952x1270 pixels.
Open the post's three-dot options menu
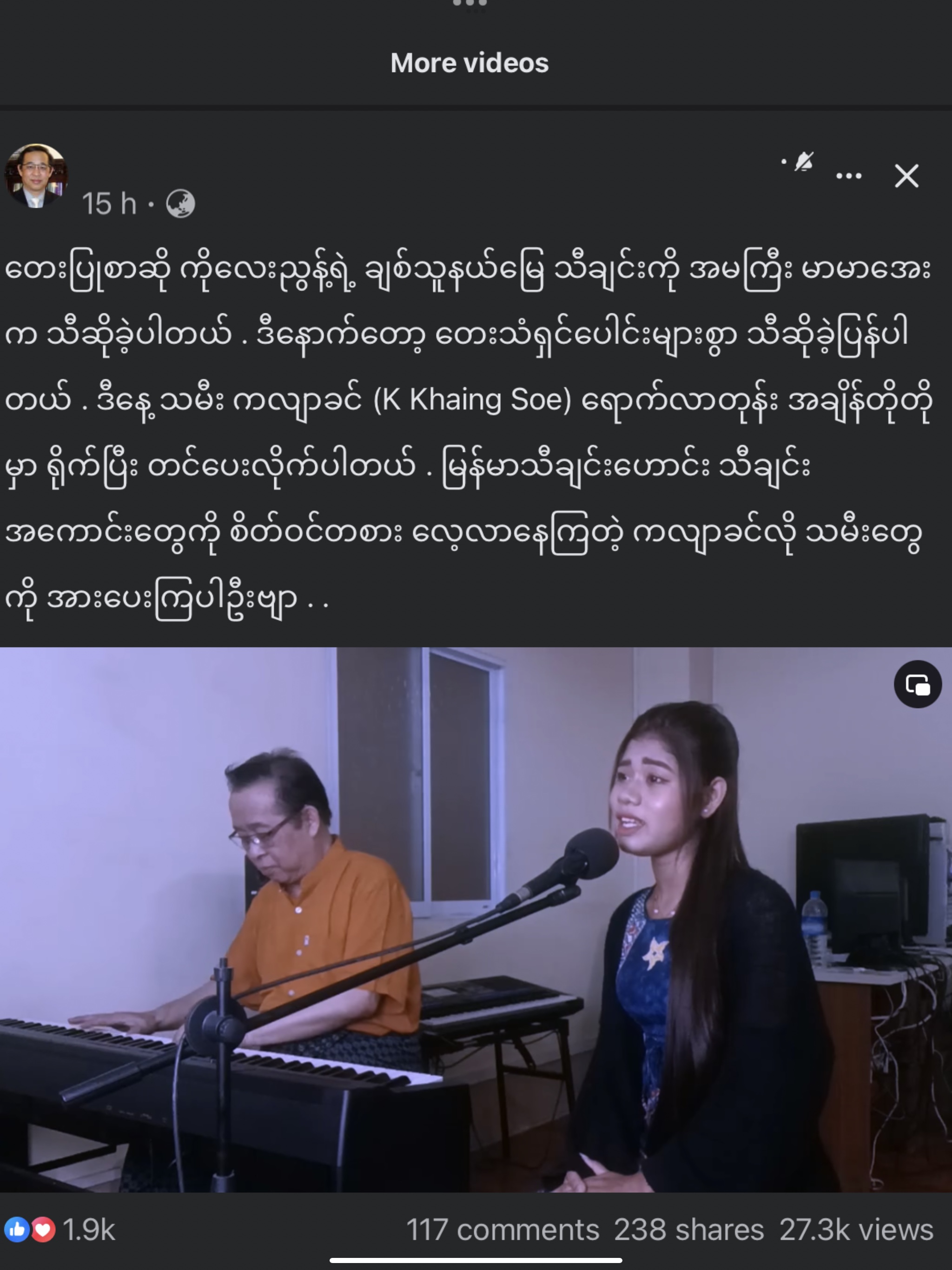pos(849,176)
